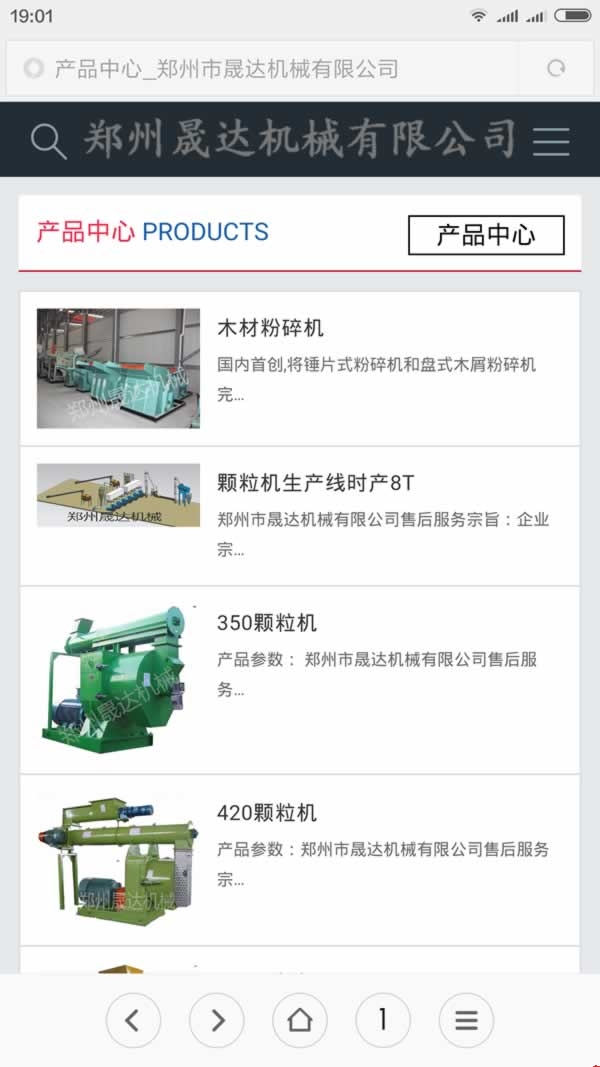
Task: Open the 350颗粒机 product
Action: point(267,623)
